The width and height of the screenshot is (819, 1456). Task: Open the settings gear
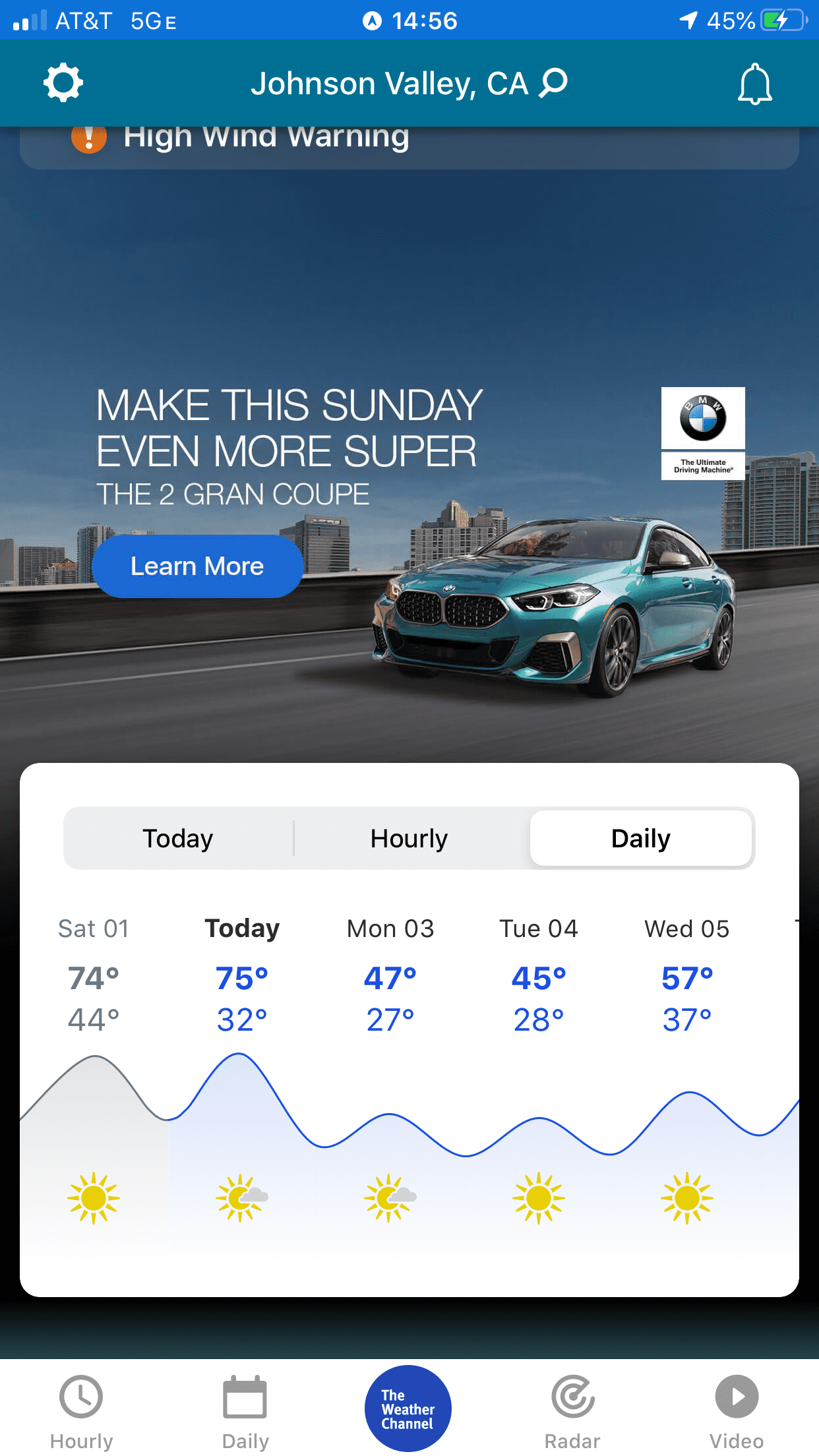[63, 83]
